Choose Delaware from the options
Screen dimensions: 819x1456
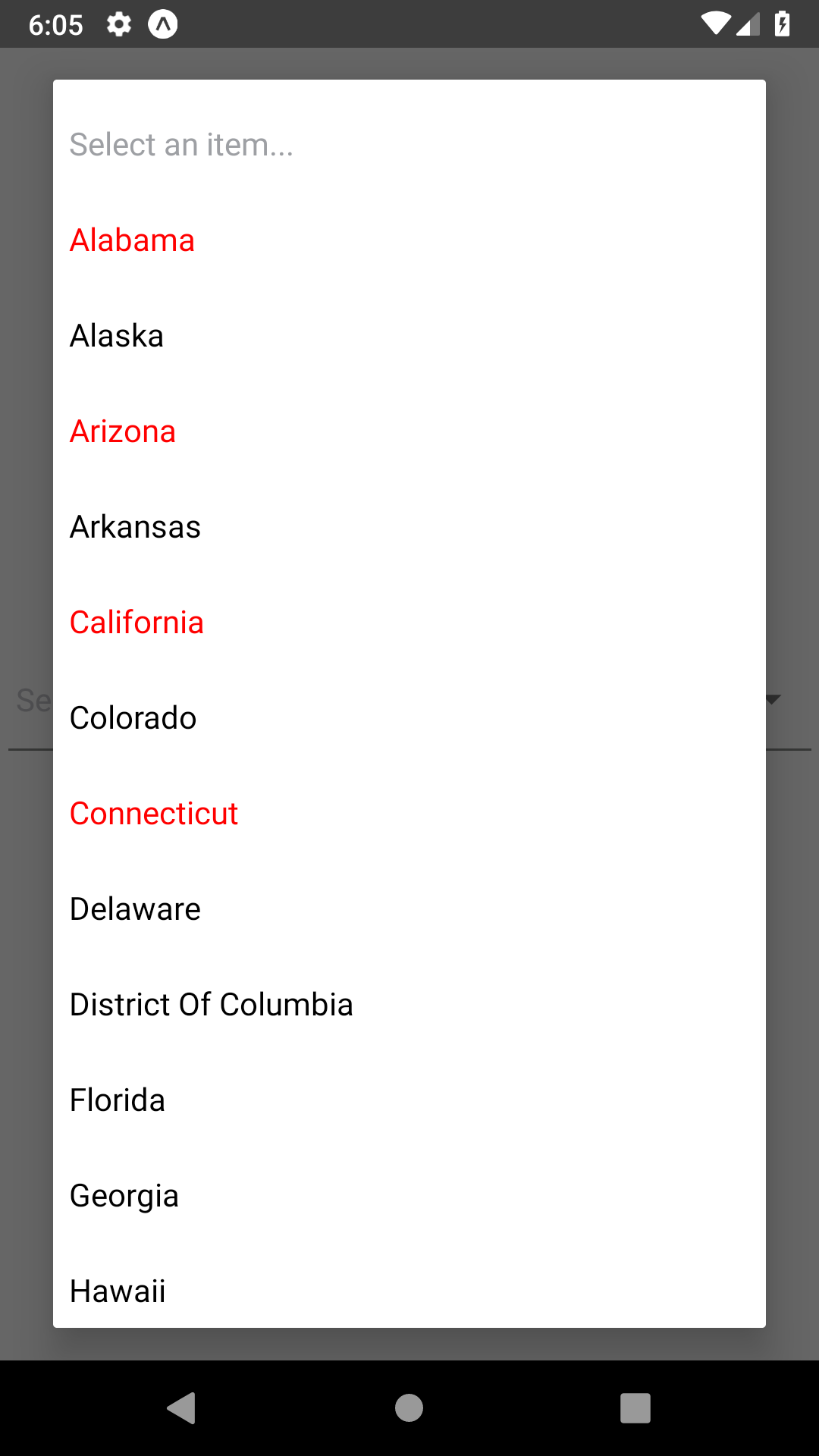135,908
